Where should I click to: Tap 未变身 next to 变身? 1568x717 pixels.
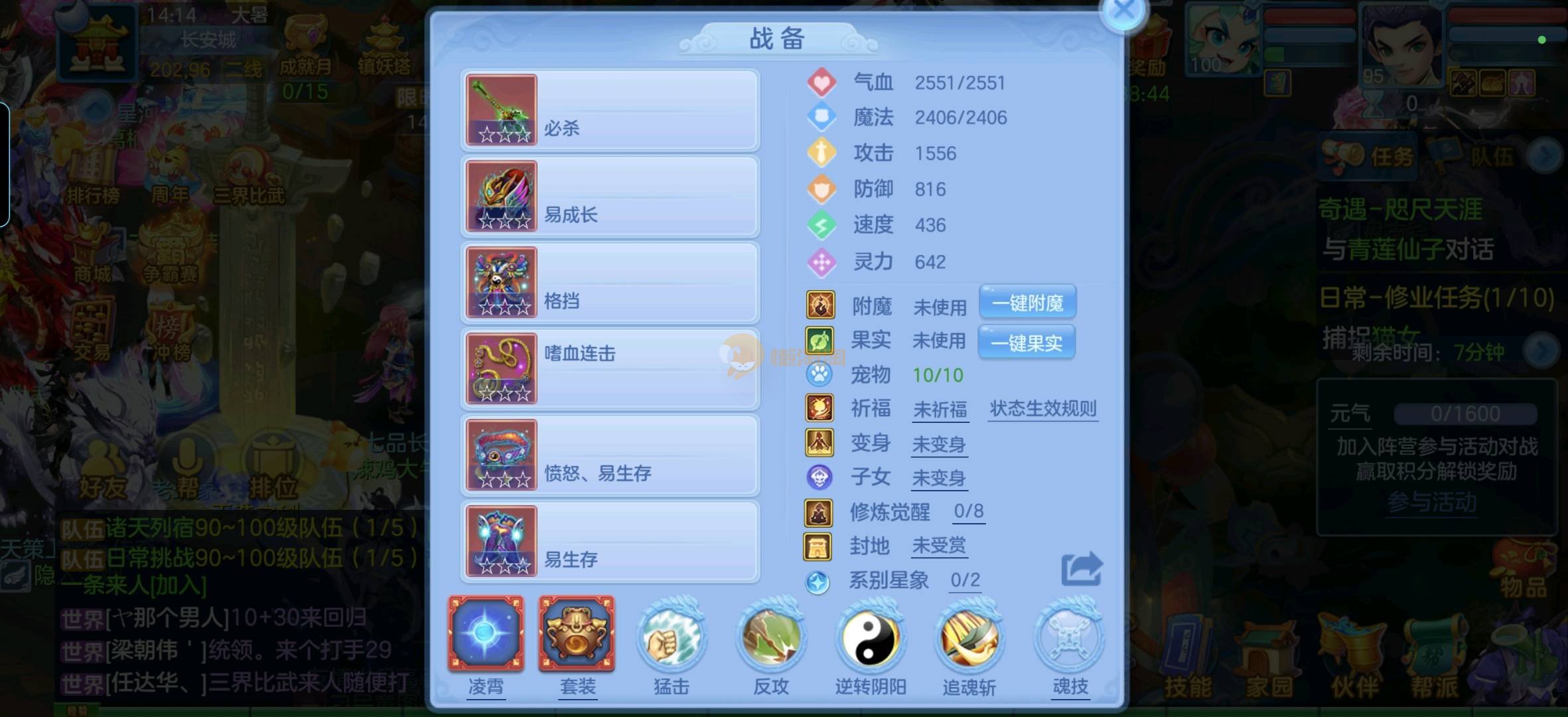click(x=938, y=444)
